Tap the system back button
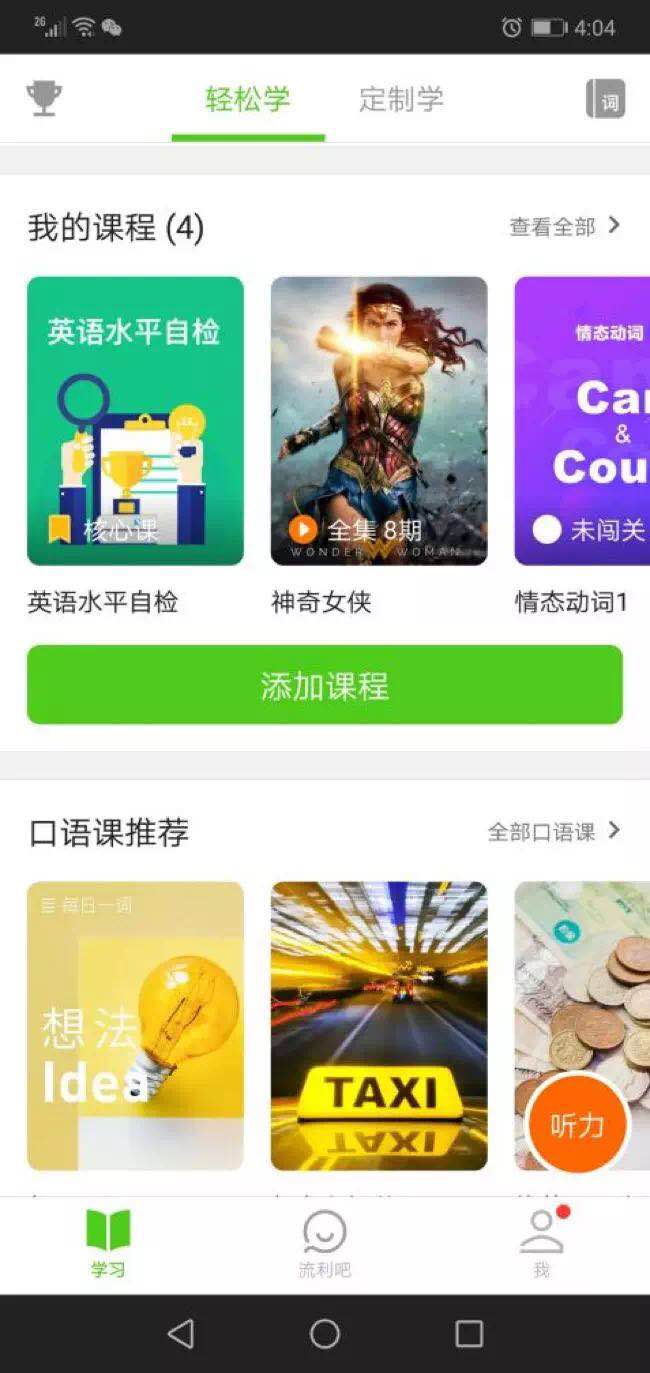The width and height of the screenshot is (650, 1373). (181, 1333)
